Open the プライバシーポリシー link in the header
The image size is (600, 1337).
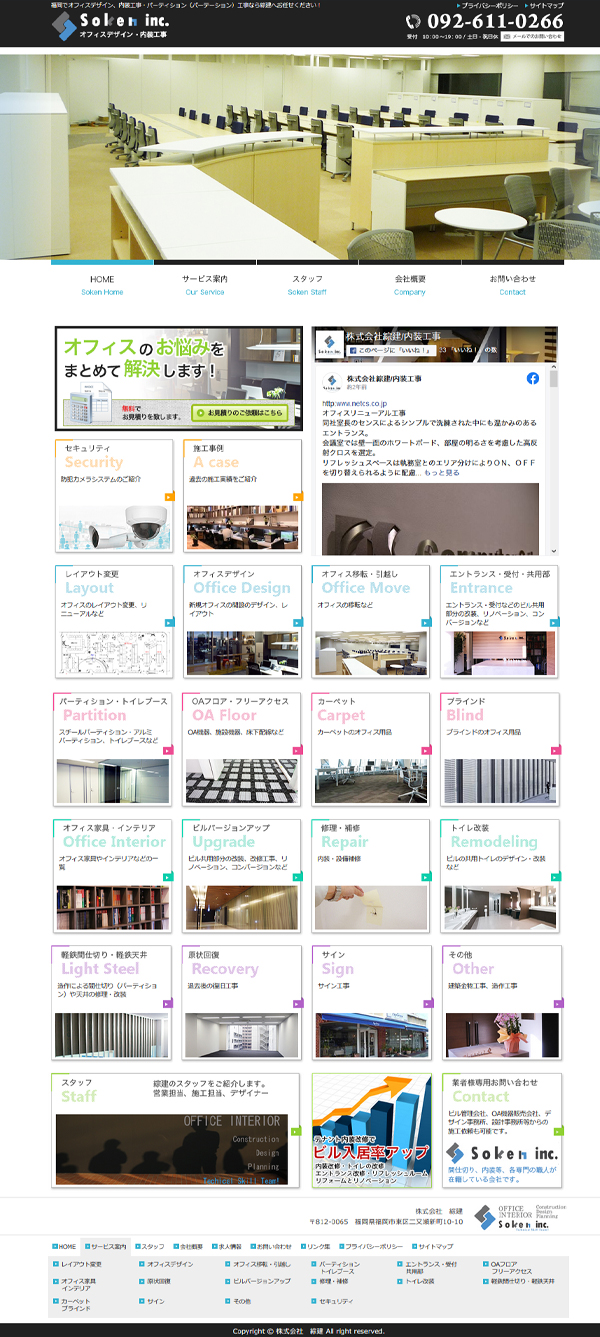click(489, 6)
